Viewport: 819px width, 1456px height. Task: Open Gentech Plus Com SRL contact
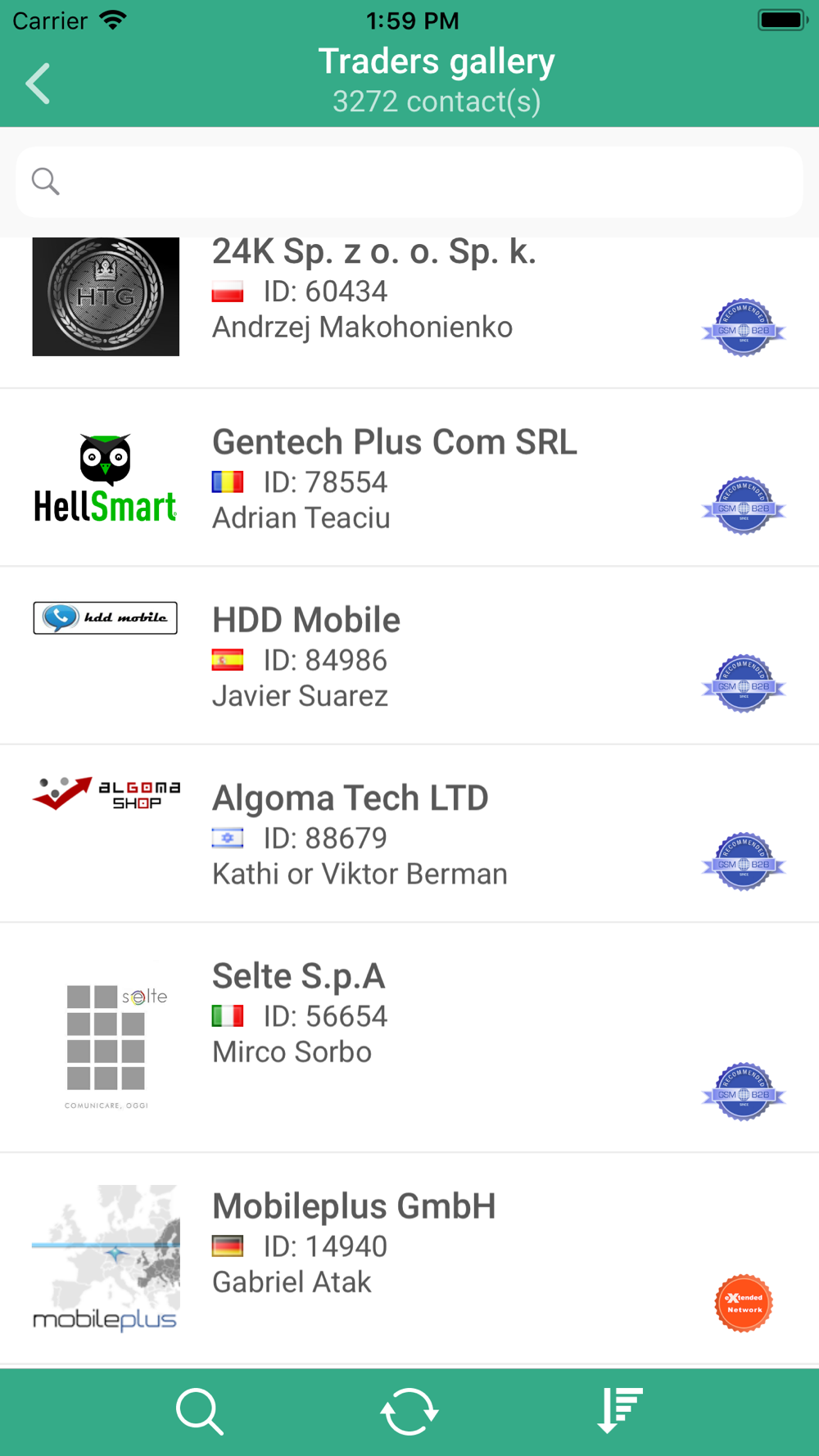tap(394, 479)
